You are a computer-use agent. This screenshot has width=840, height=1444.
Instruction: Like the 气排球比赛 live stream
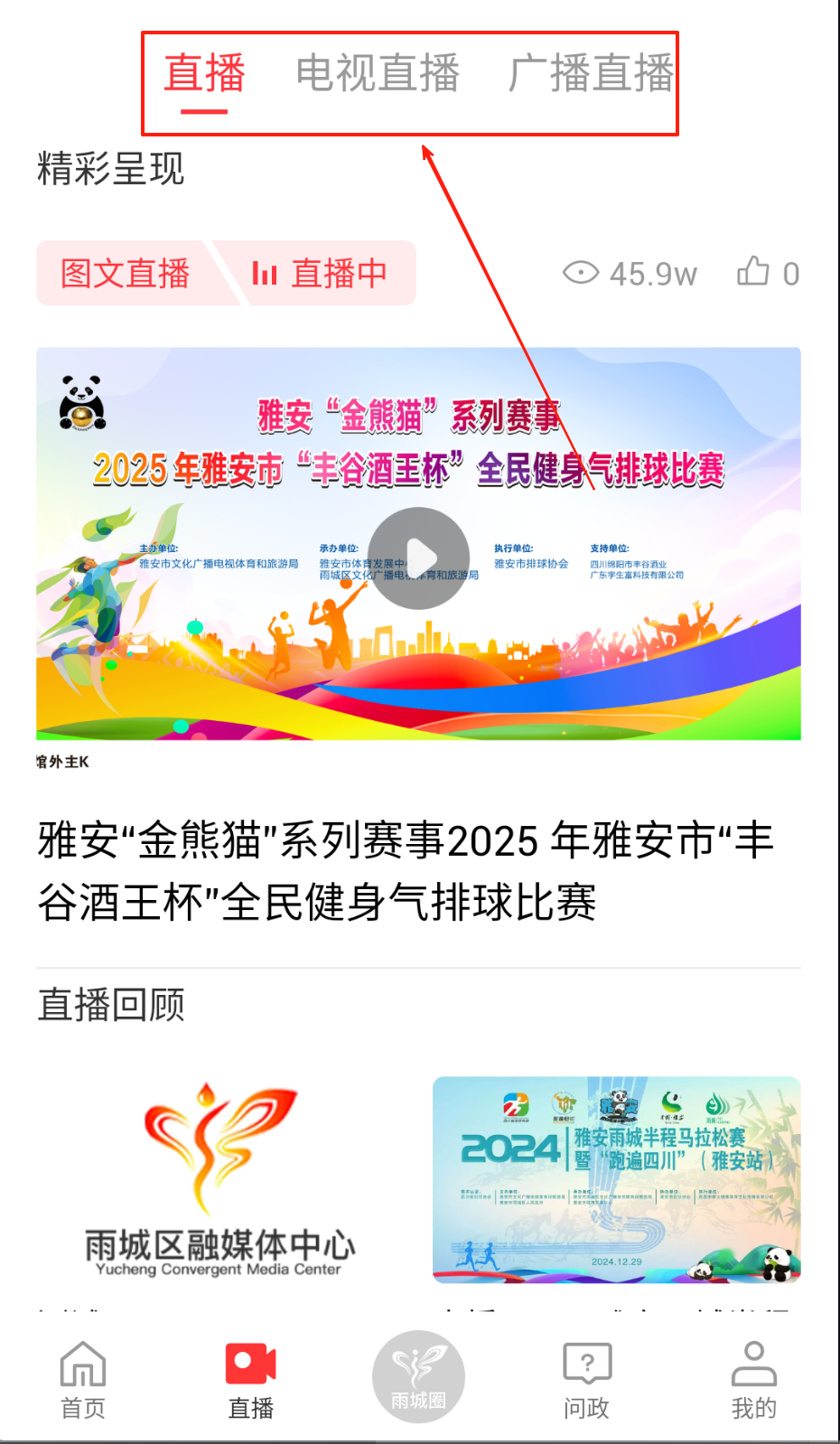(767, 273)
